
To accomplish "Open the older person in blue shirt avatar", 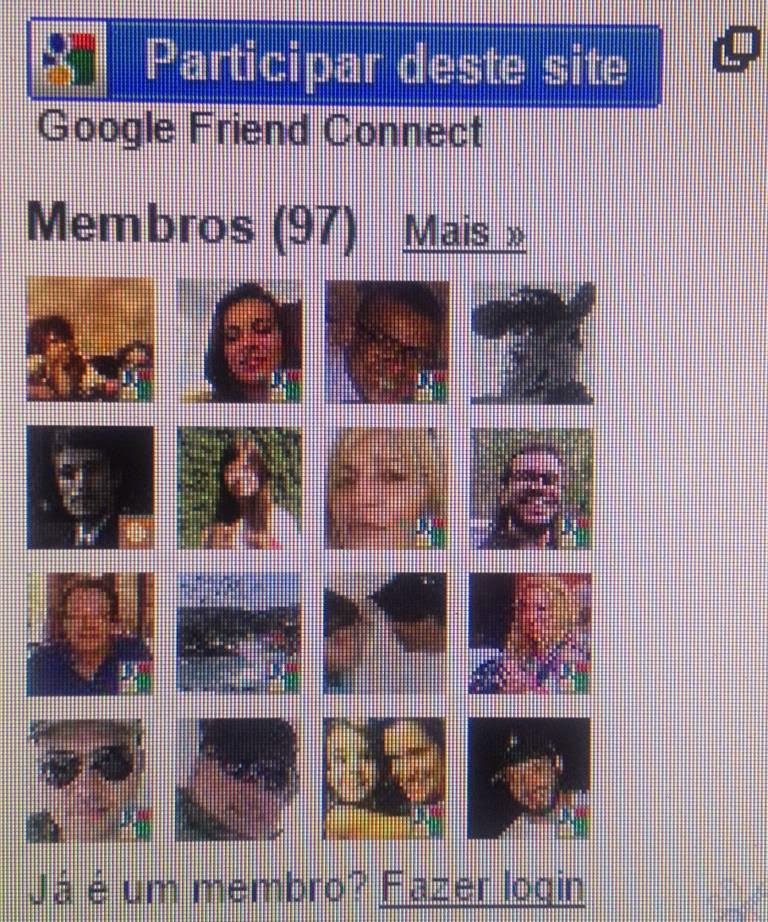I will tap(90, 634).
